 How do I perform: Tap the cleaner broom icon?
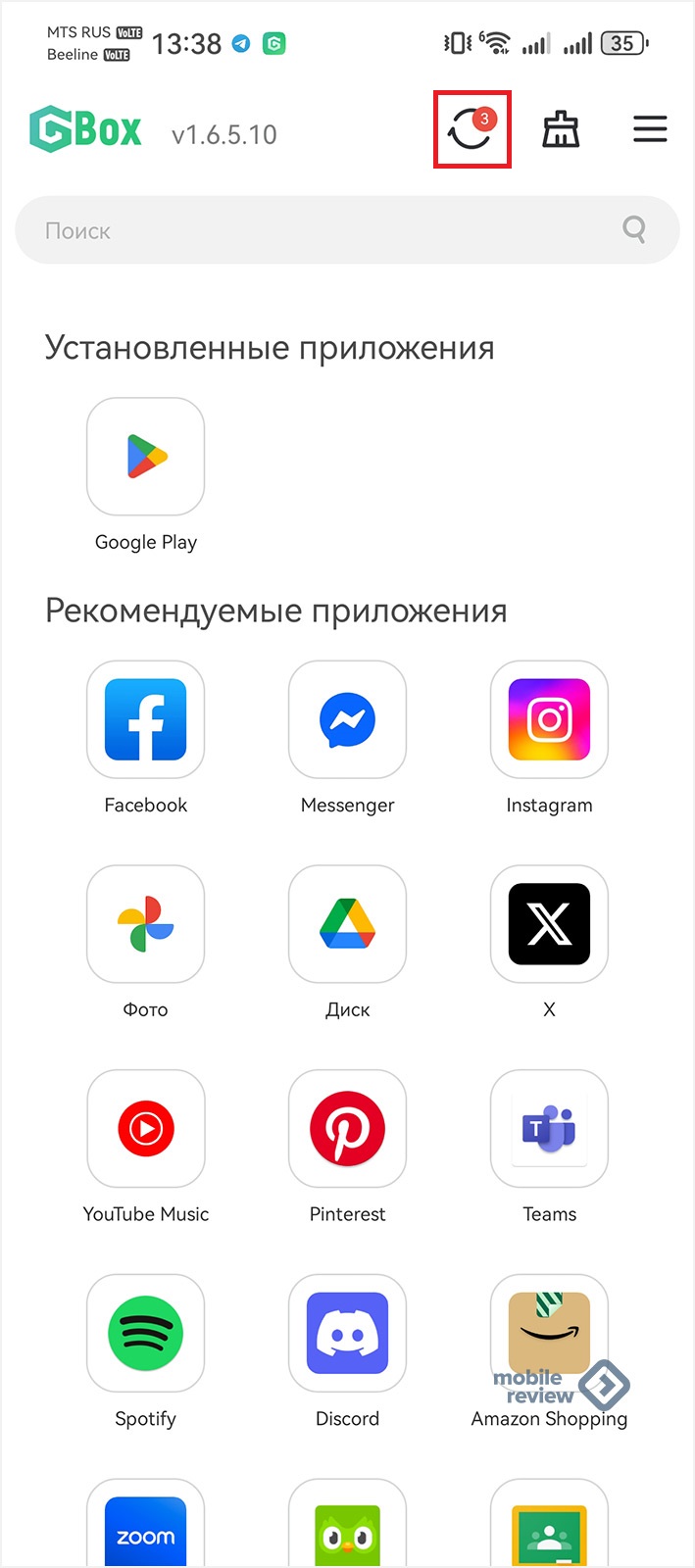point(561,129)
